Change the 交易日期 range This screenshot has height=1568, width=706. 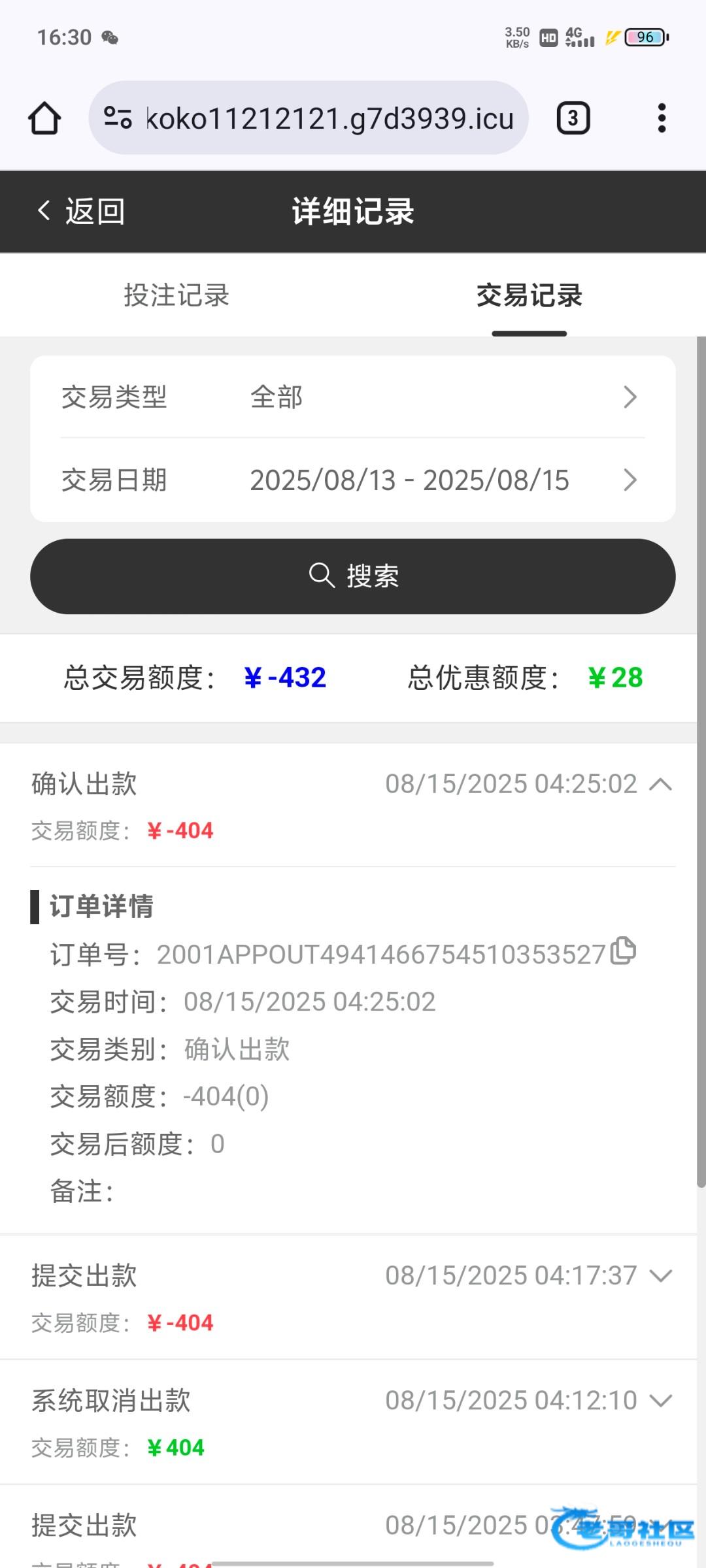click(353, 480)
